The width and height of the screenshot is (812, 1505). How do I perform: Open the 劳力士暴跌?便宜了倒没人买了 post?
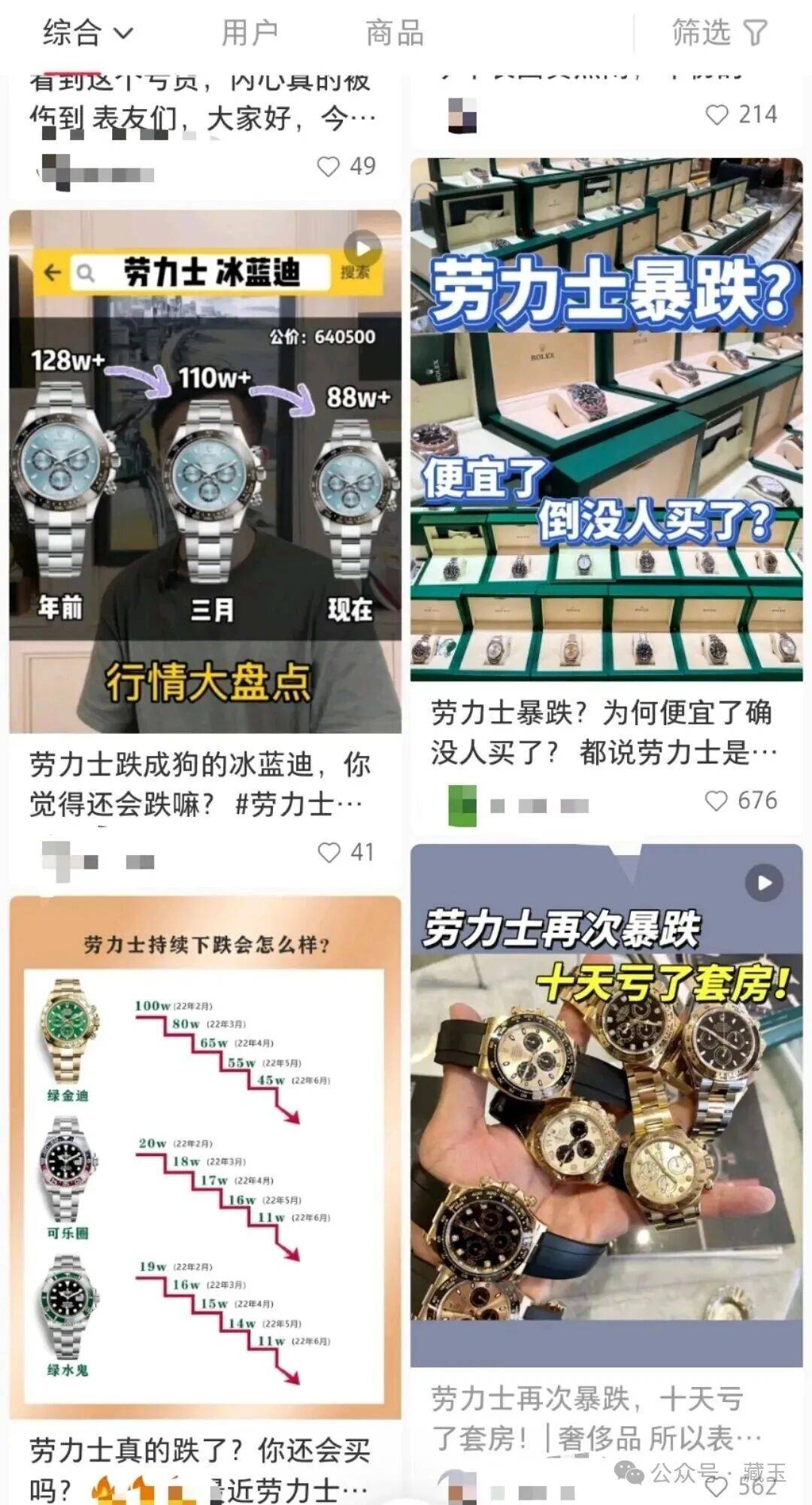coord(606,419)
